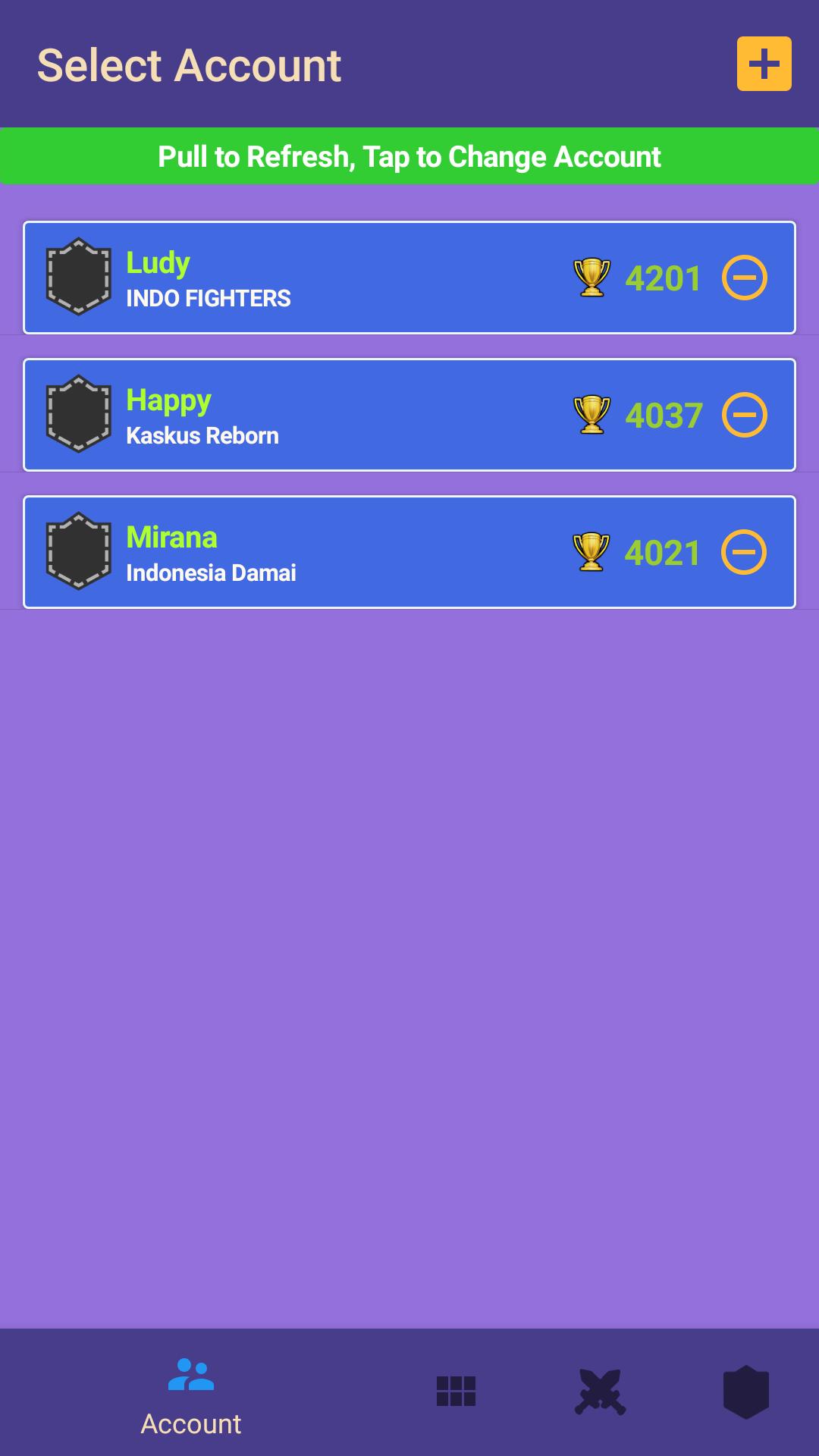This screenshot has width=819, height=1456.
Task: Tap the trophy icon beside Mirana's count
Action: [x=591, y=551]
